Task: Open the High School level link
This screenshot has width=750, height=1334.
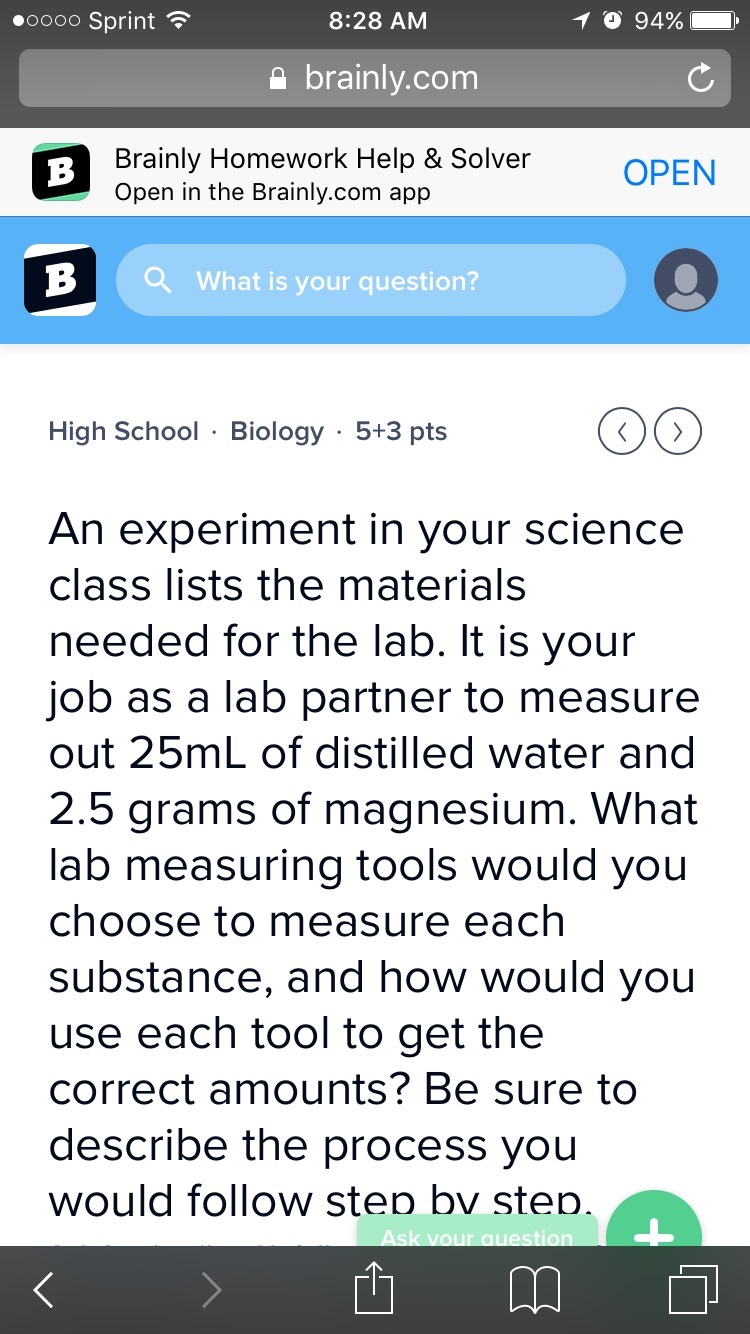Action: [x=124, y=431]
